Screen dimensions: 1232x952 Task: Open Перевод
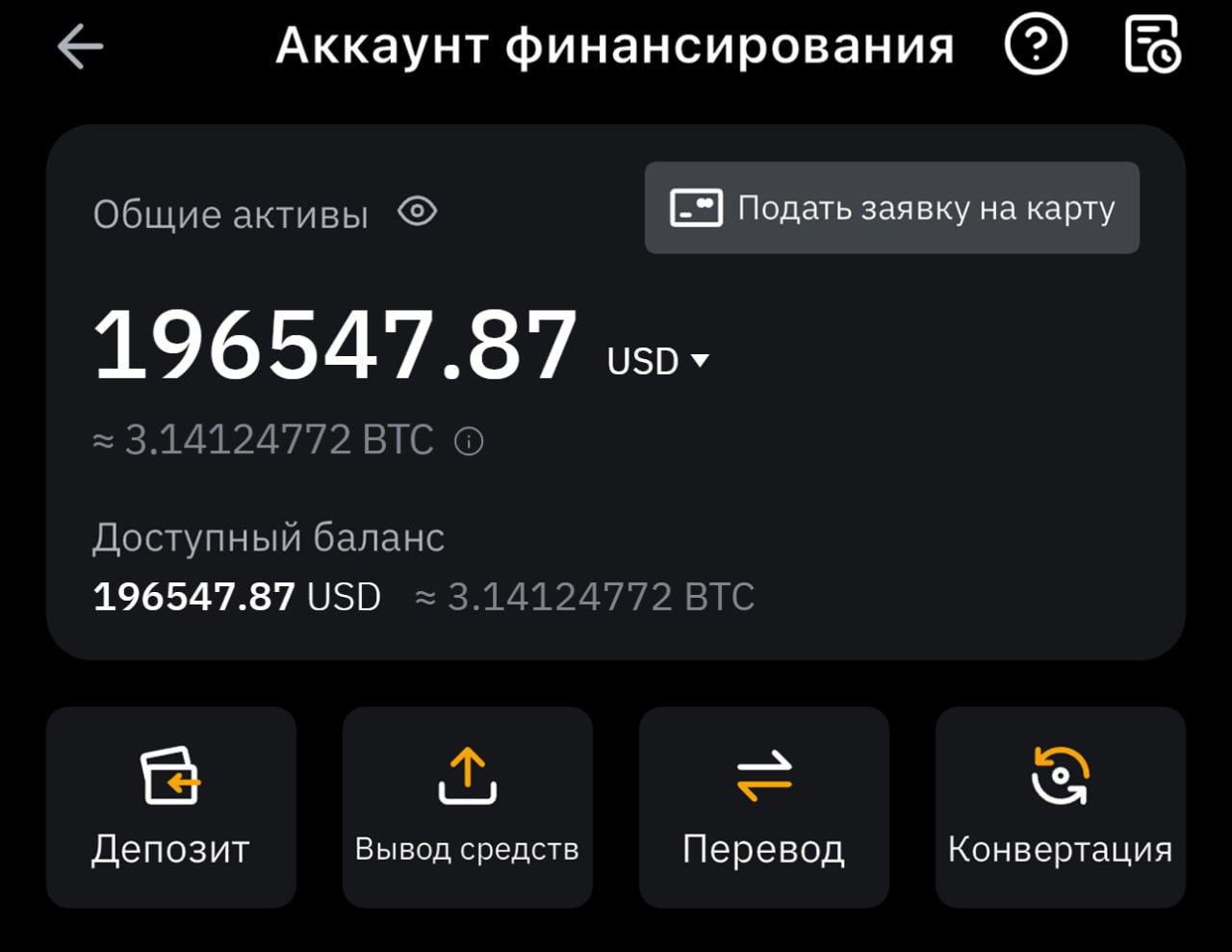[x=764, y=807]
